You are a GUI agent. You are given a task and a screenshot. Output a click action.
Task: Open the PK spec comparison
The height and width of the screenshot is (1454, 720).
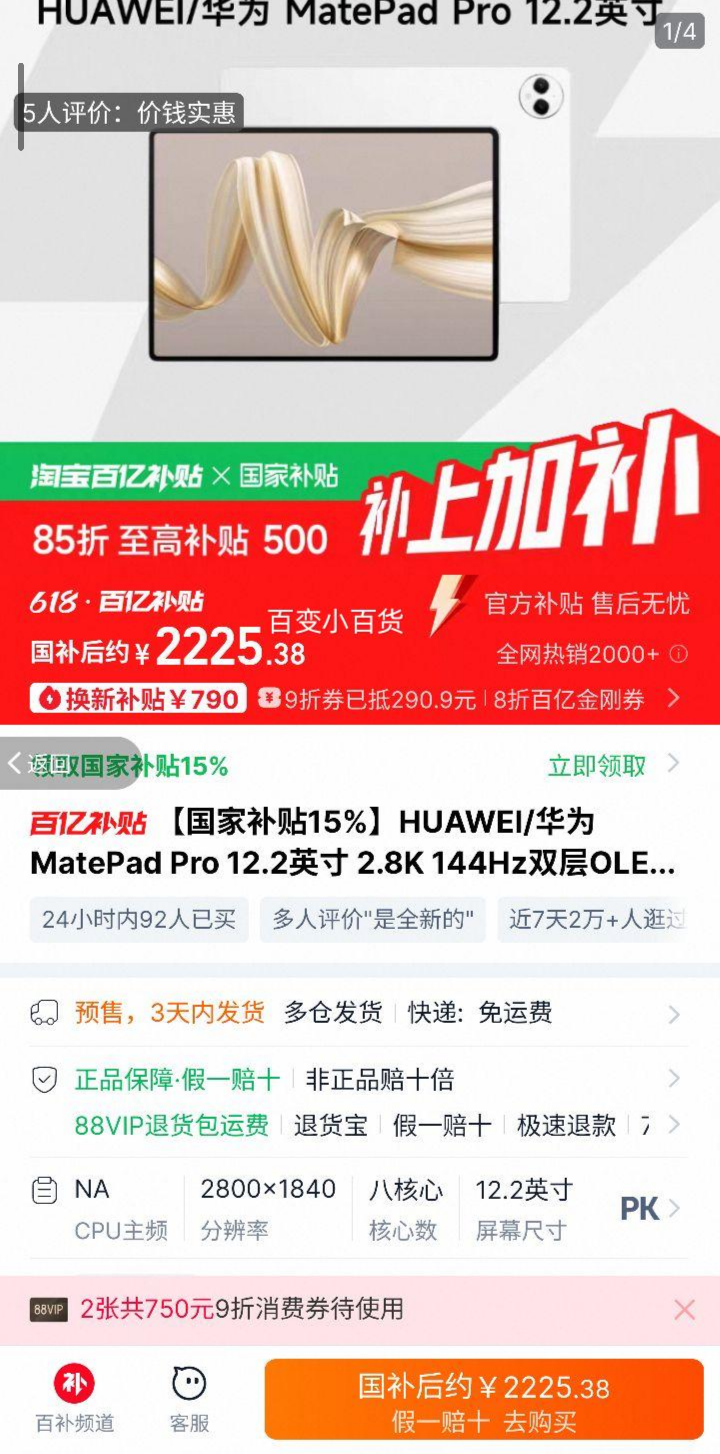(x=645, y=1208)
